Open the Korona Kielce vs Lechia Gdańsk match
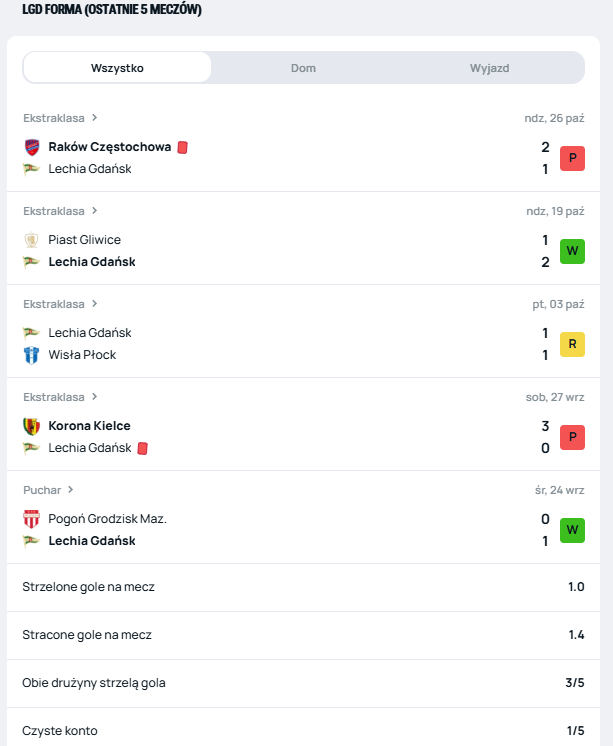 click(x=300, y=437)
